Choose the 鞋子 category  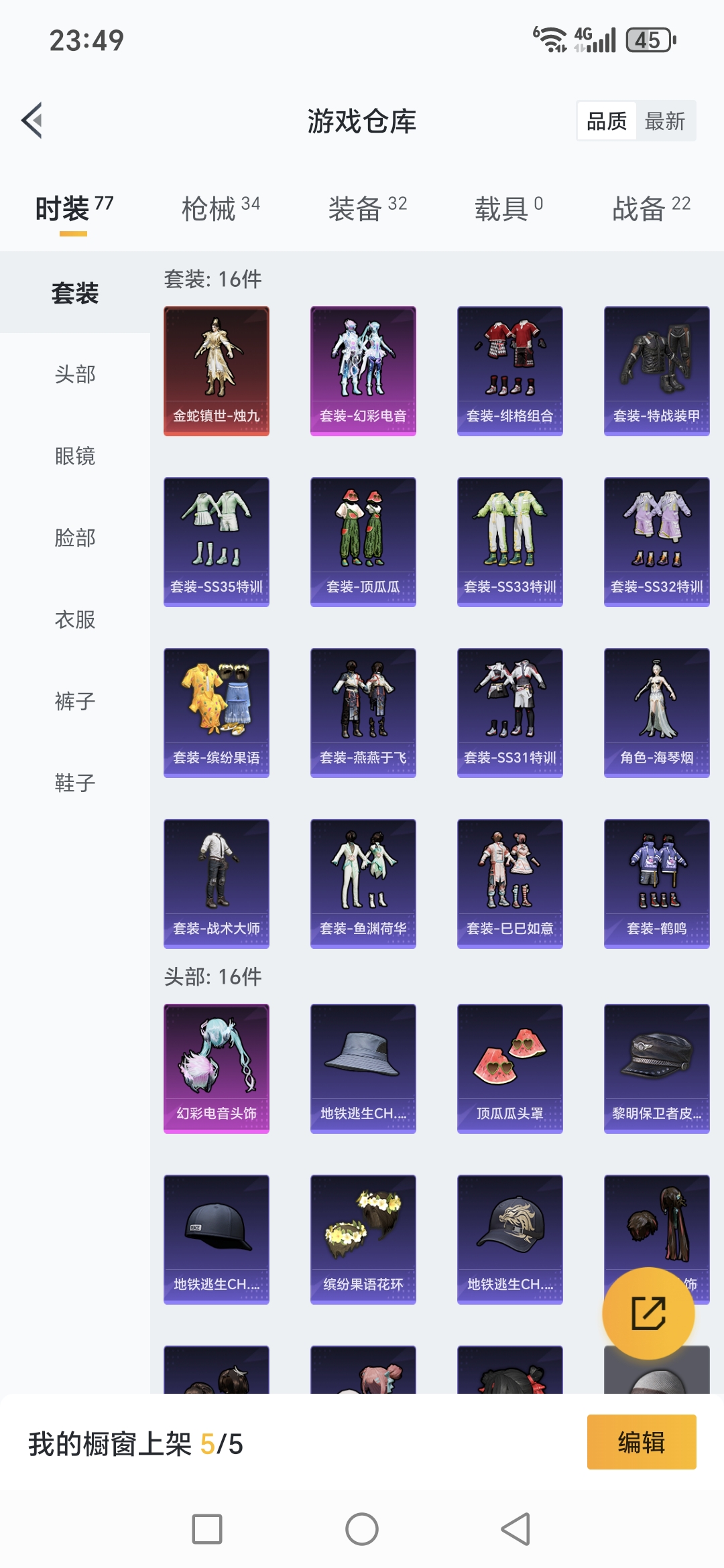75,783
